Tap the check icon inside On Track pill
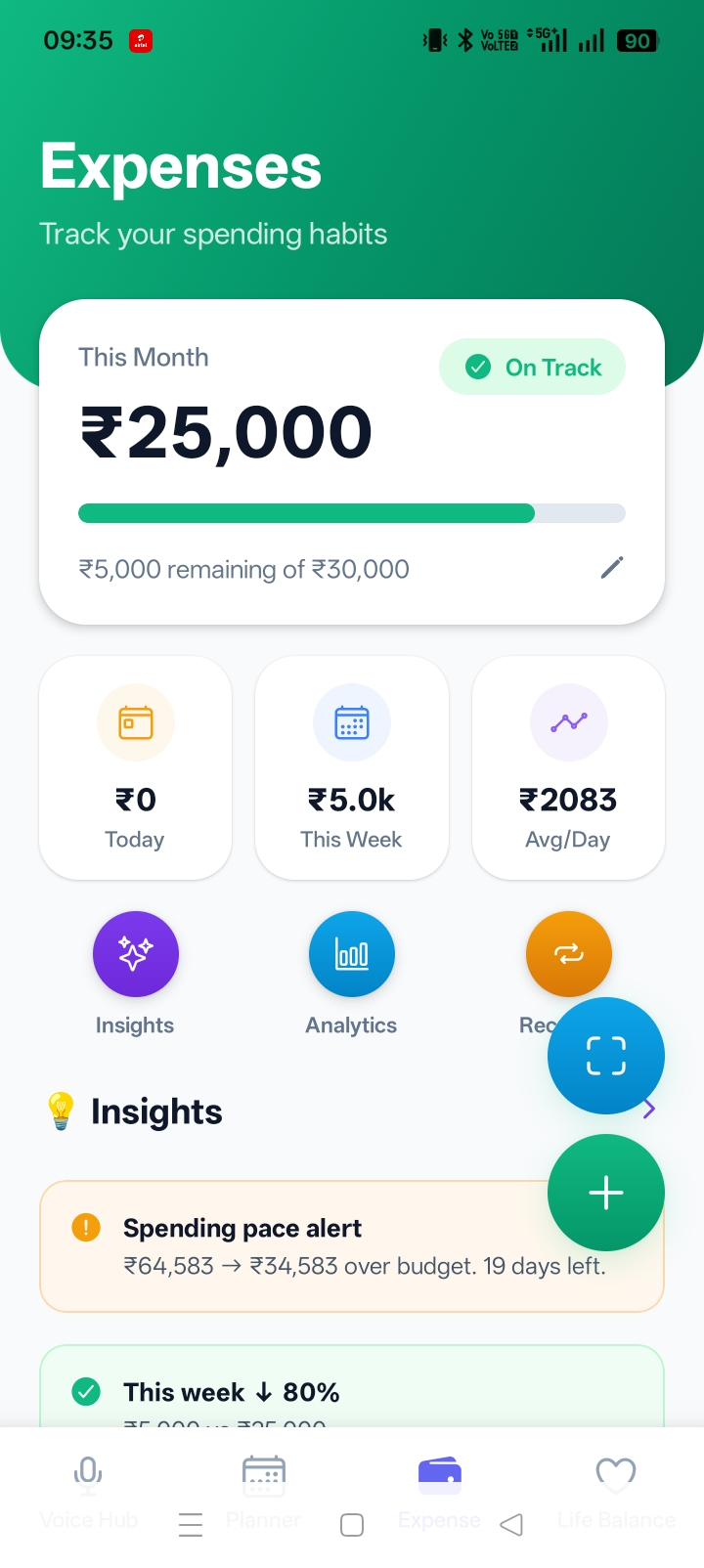The image size is (704, 1568). pos(477,367)
